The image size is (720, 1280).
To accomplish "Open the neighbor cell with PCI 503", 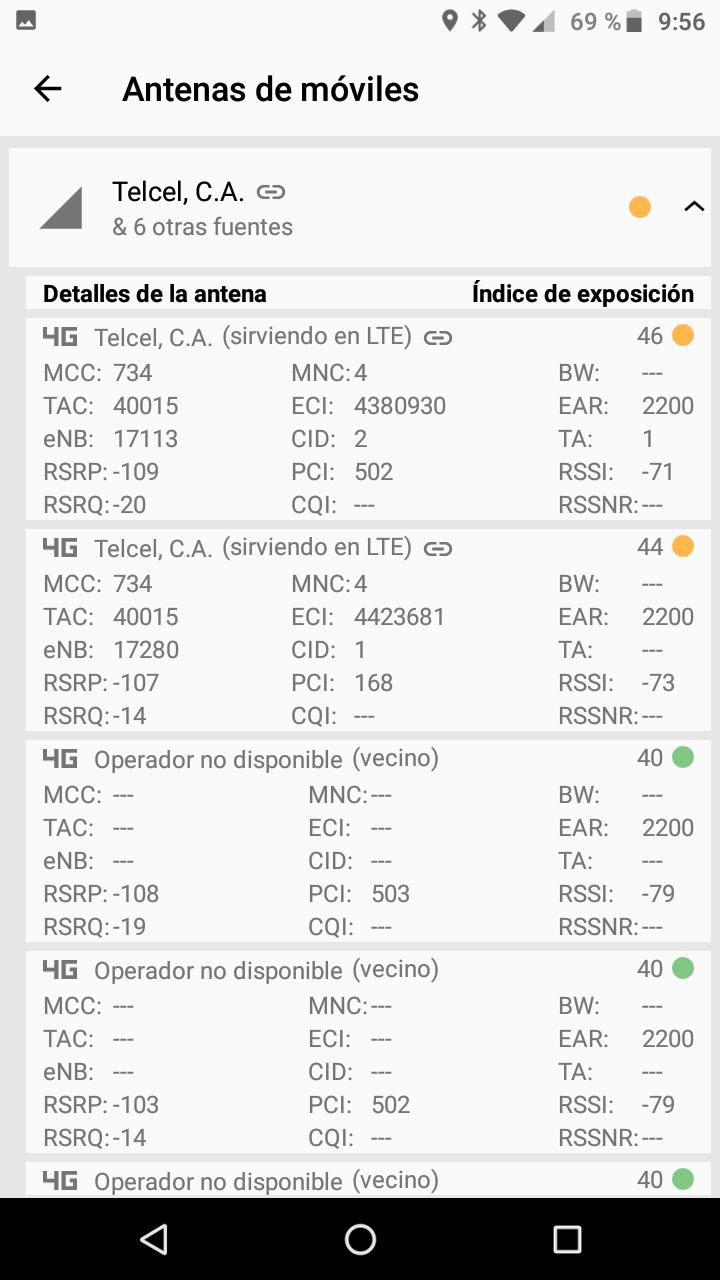I will [360, 841].
